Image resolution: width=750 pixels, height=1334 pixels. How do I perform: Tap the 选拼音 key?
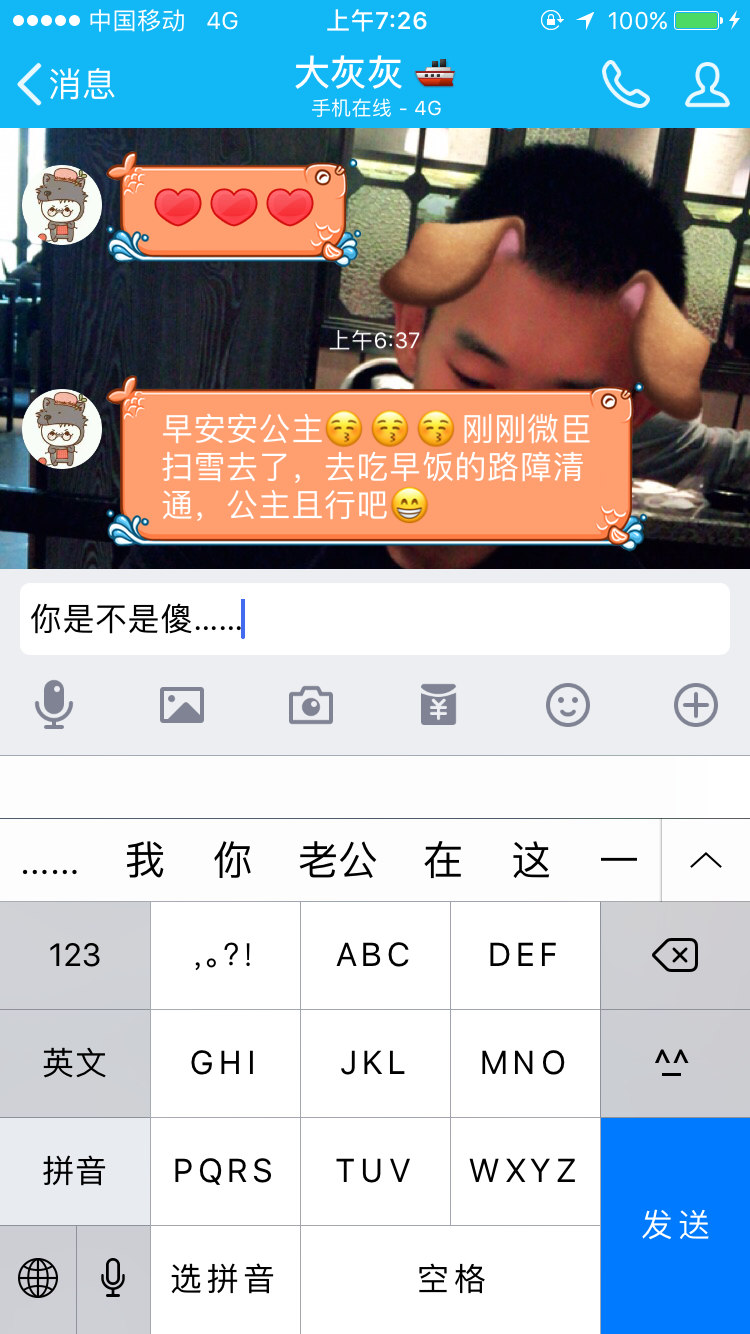[224, 1279]
